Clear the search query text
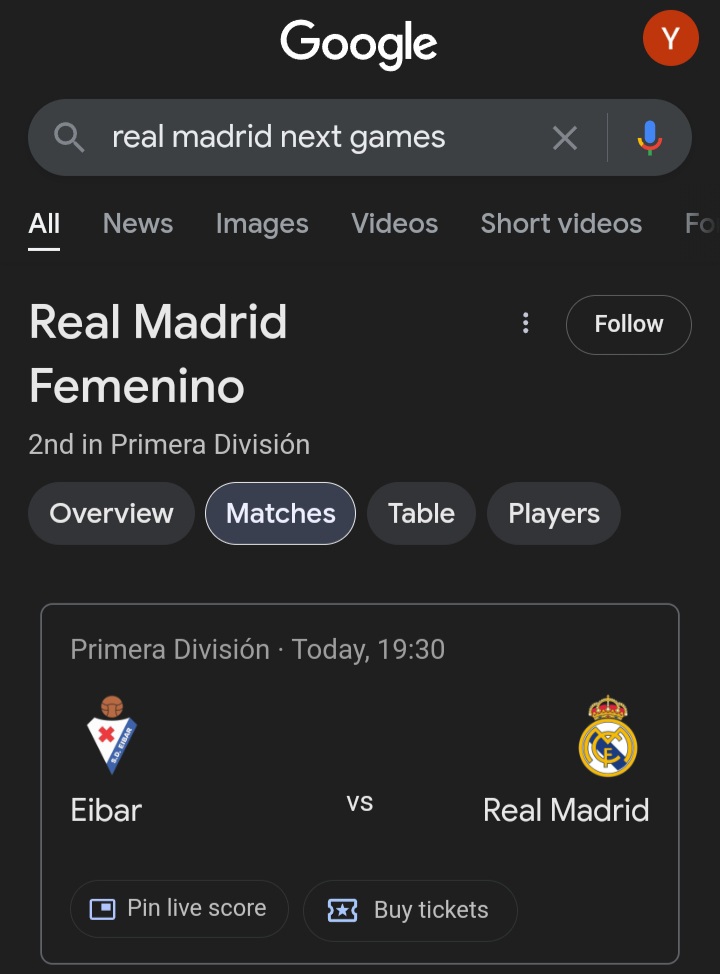This screenshot has height=974, width=720. pyautogui.click(x=565, y=138)
